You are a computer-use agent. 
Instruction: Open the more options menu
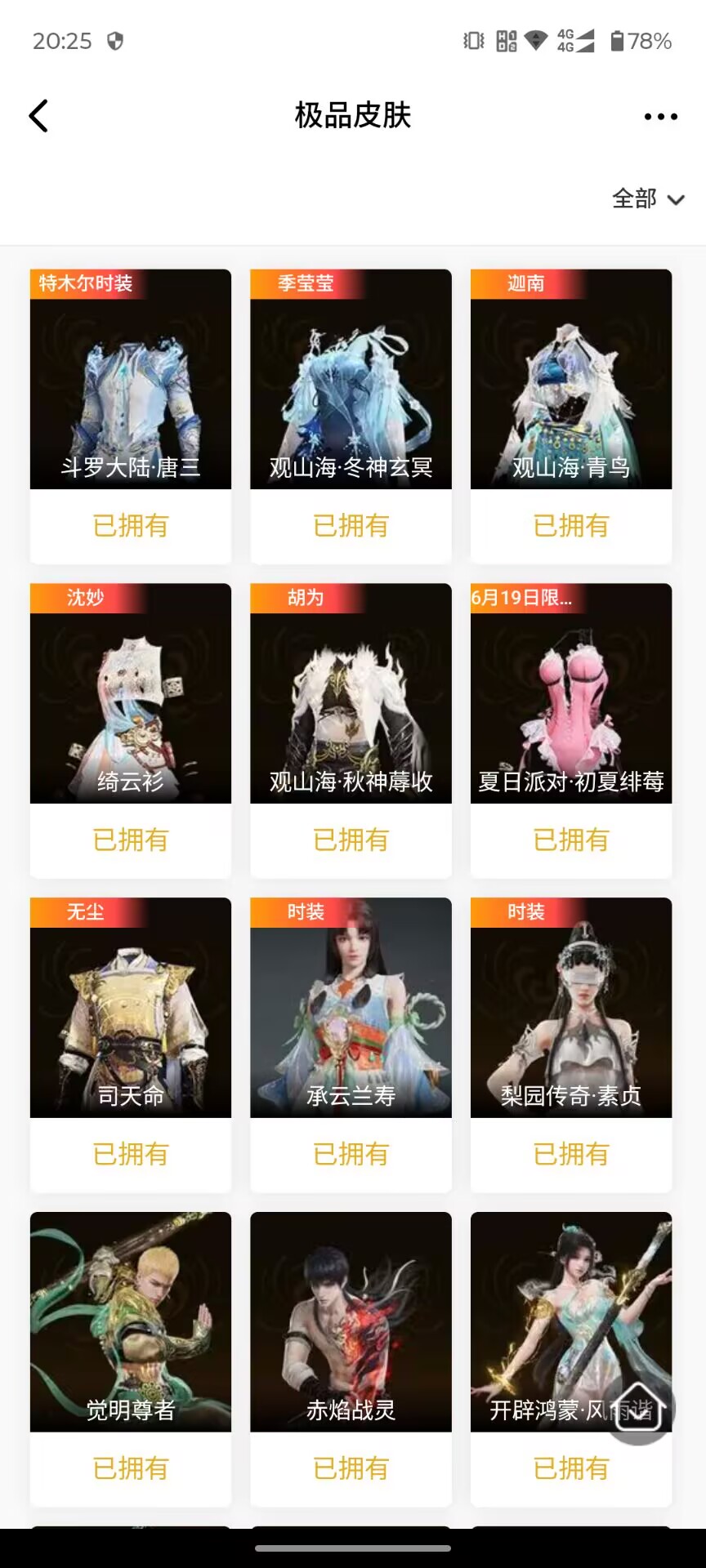click(660, 115)
